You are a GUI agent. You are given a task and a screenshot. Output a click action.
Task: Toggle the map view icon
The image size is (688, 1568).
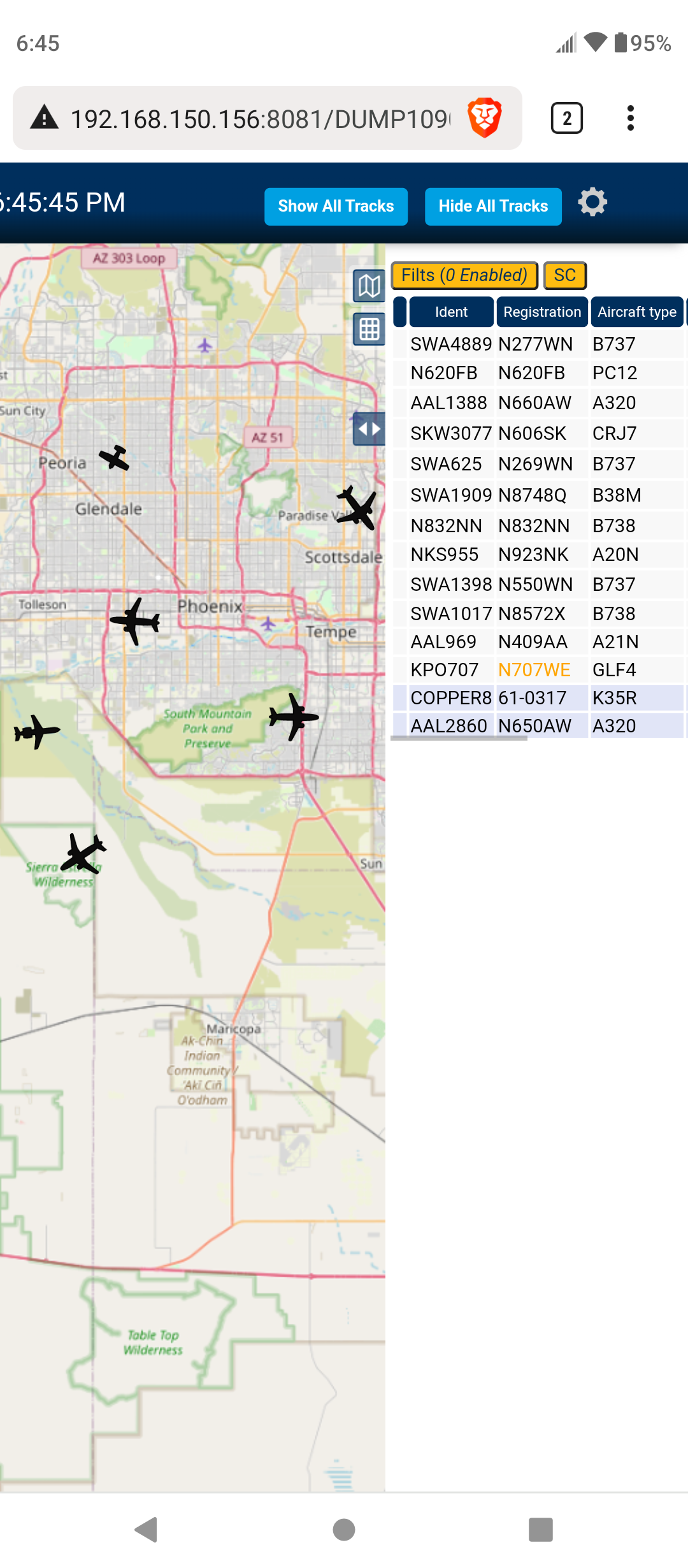(369, 286)
